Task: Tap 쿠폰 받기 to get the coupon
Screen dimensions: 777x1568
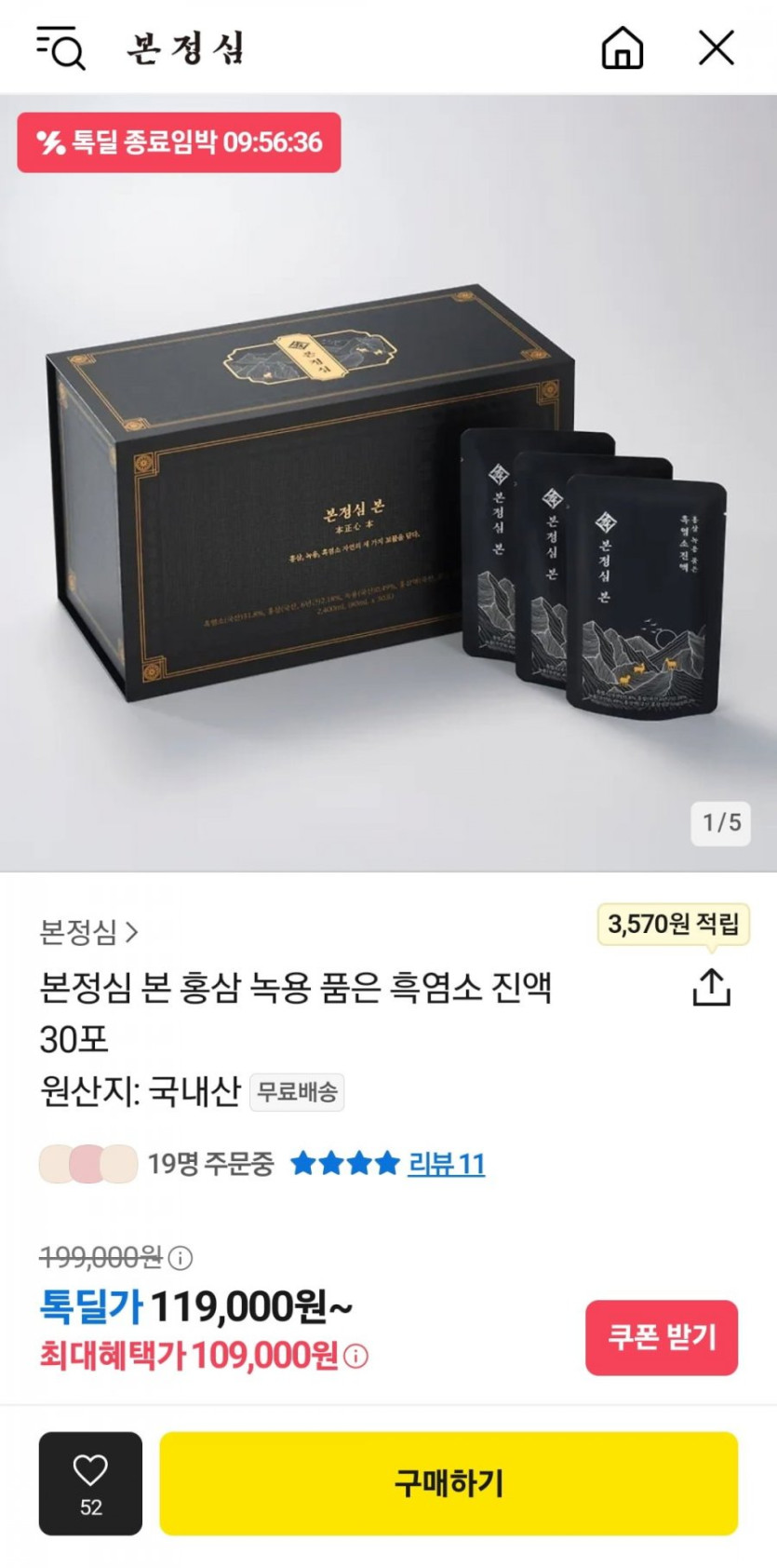Action: point(661,1337)
